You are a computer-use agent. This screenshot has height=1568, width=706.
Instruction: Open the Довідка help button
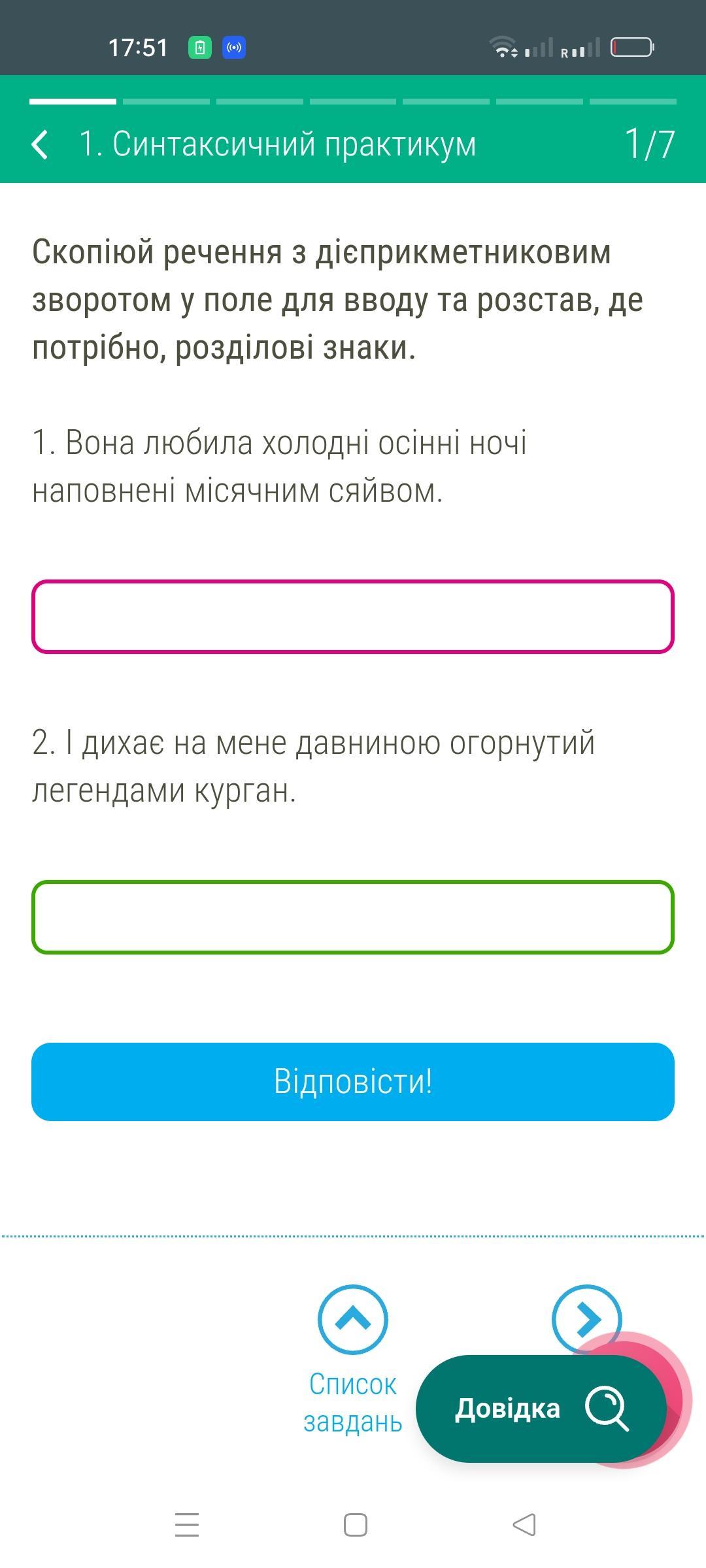click(x=541, y=1409)
